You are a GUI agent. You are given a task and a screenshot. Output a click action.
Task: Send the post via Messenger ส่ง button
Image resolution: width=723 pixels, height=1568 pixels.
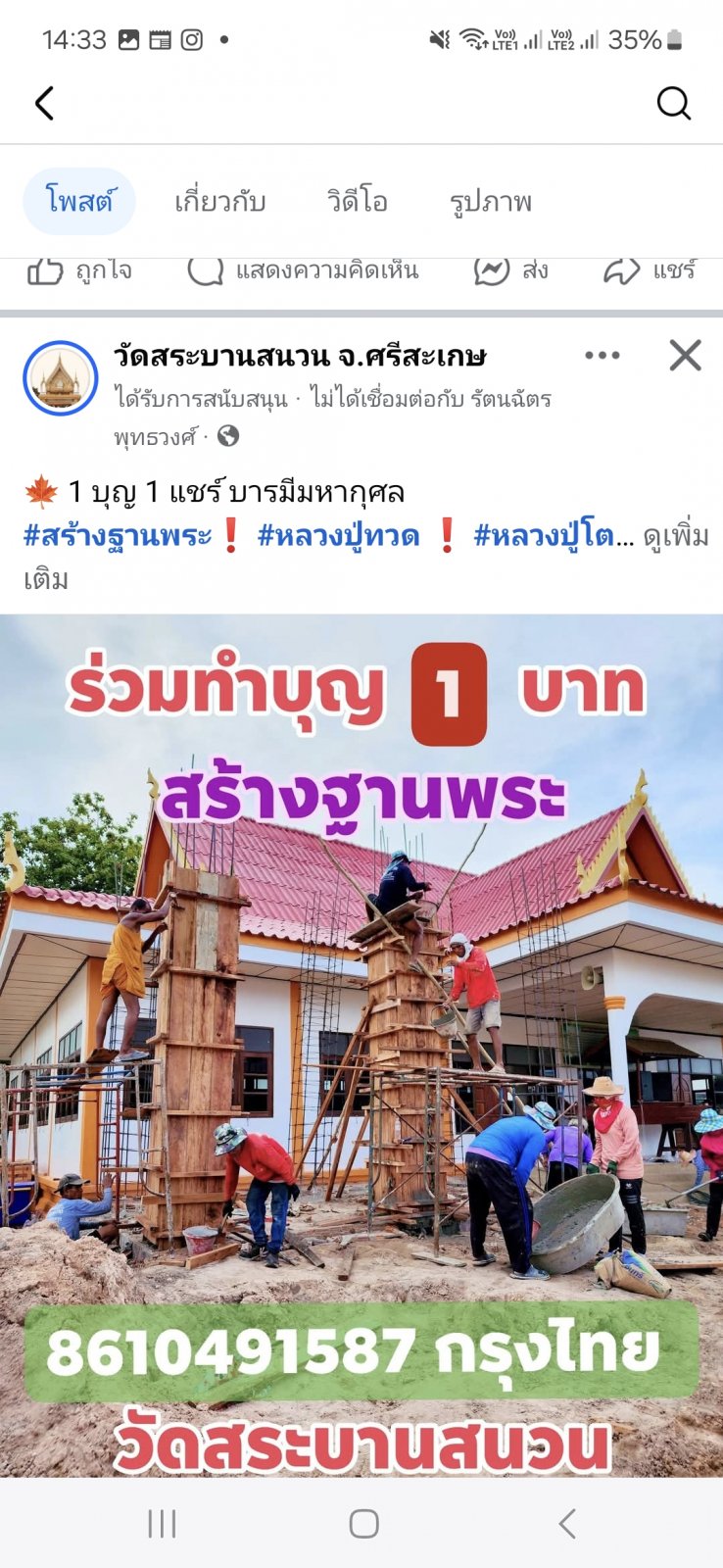[510, 270]
